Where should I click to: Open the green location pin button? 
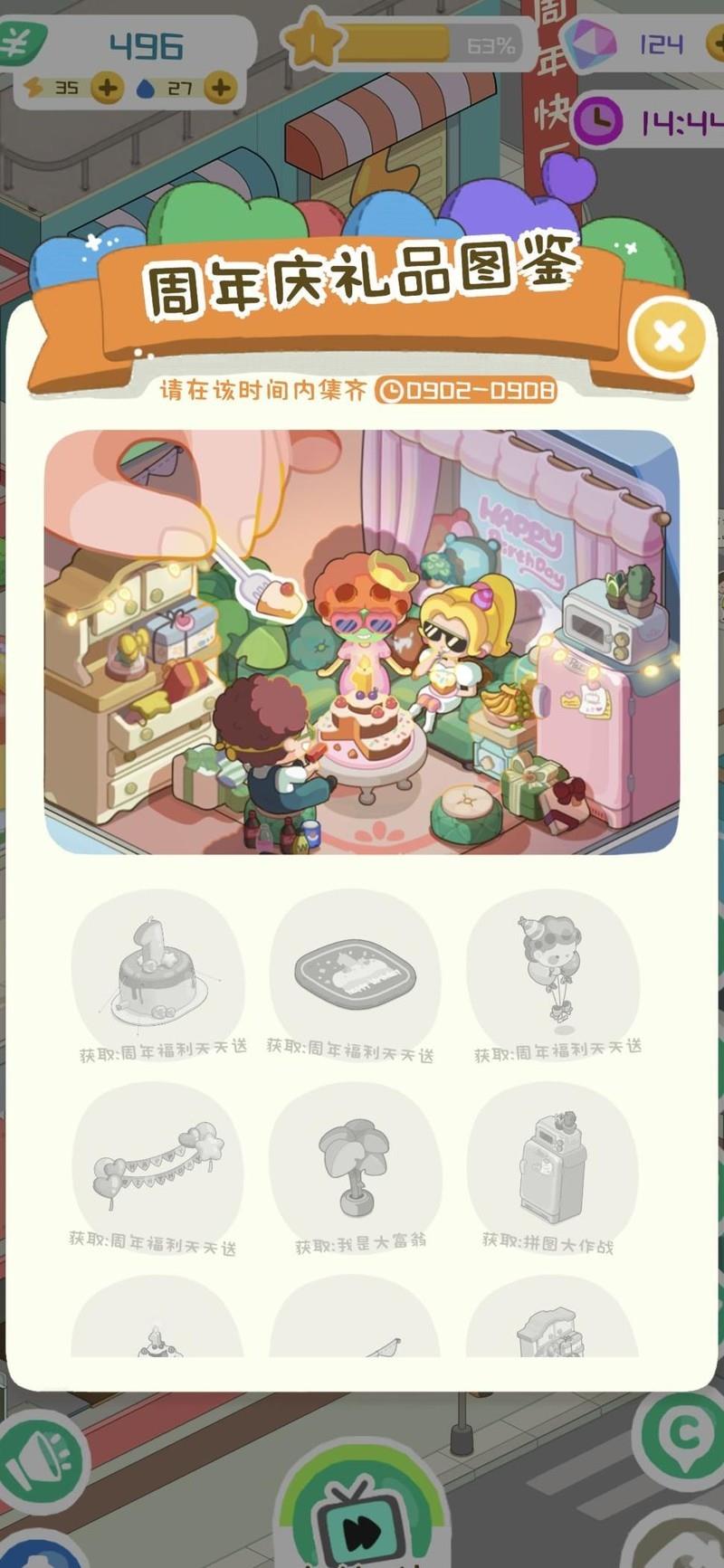(x=683, y=1434)
